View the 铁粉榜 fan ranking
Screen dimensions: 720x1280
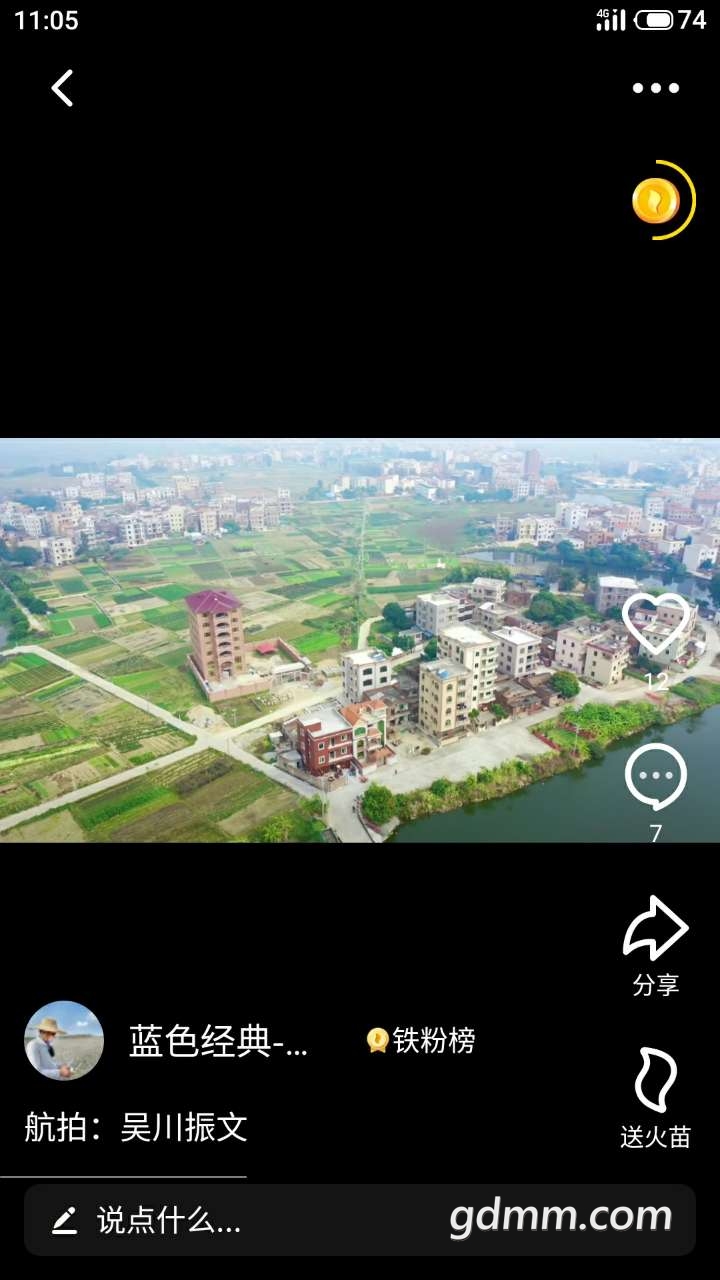coord(421,1041)
